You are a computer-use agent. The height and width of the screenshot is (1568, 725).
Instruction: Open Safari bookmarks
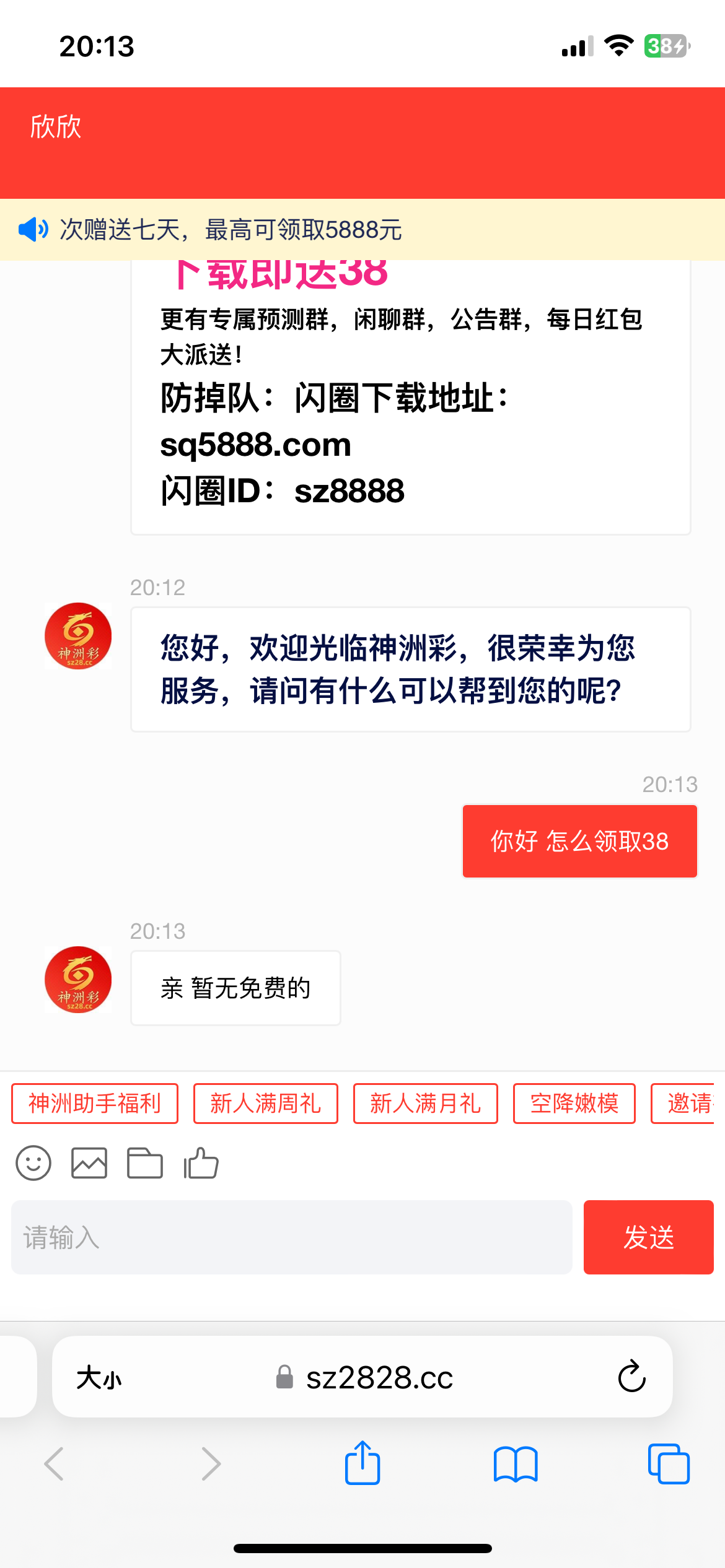tap(516, 1464)
